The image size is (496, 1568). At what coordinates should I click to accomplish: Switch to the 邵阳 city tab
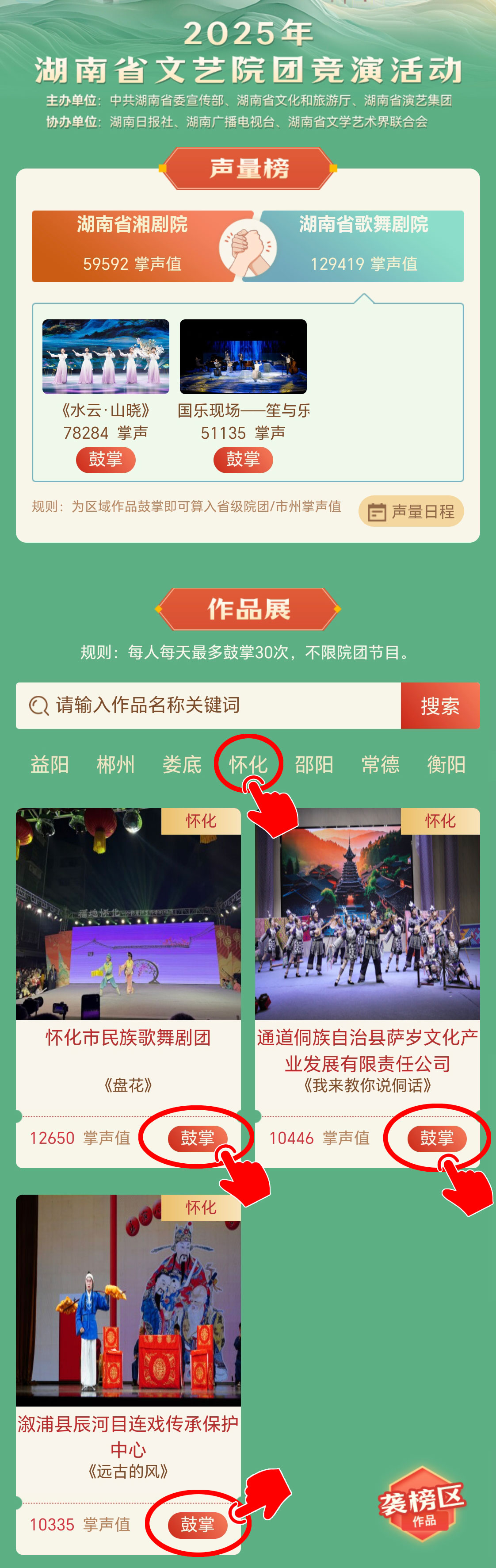point(314,764)
